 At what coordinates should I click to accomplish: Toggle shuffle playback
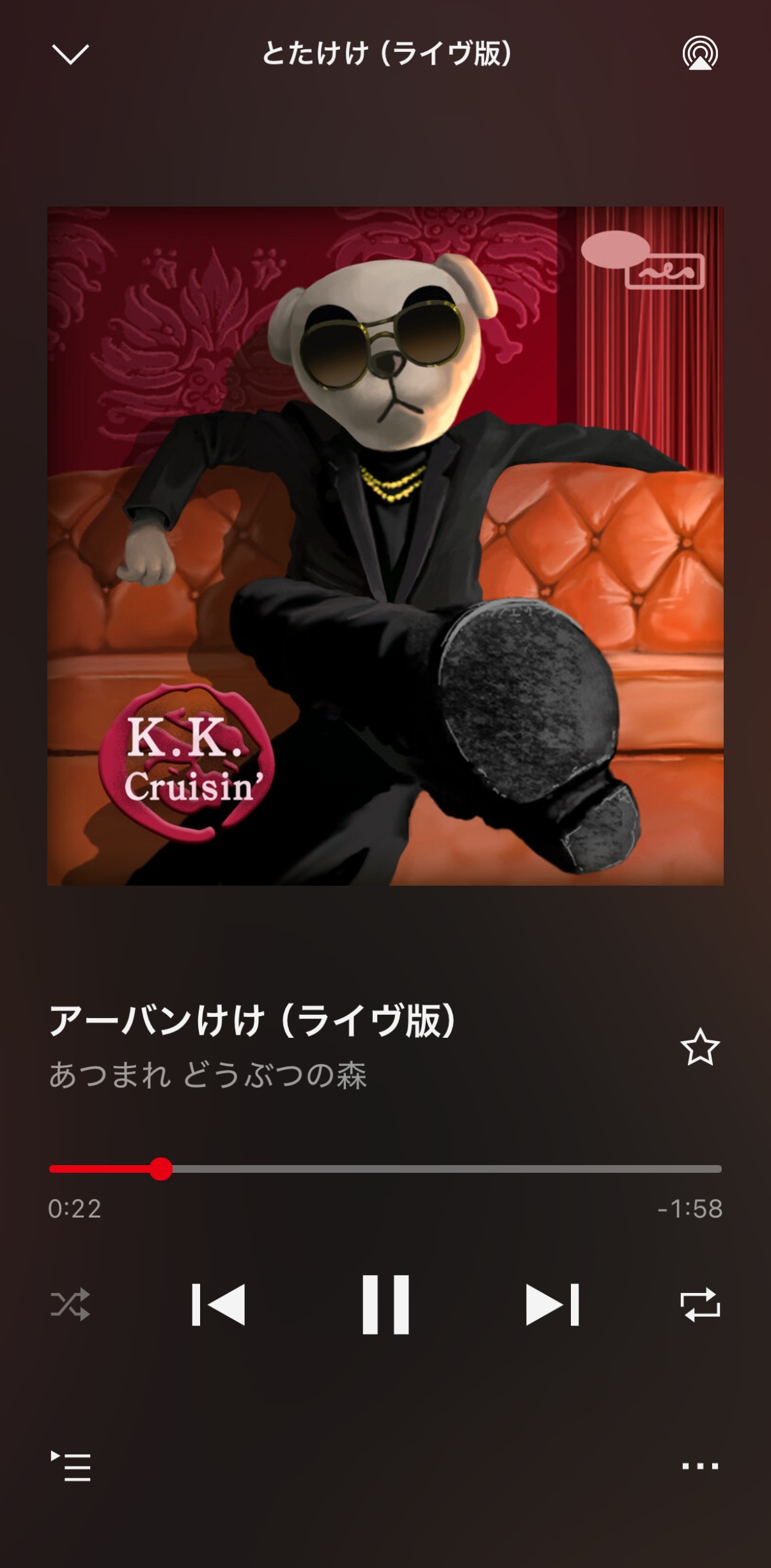[70, 1305]
